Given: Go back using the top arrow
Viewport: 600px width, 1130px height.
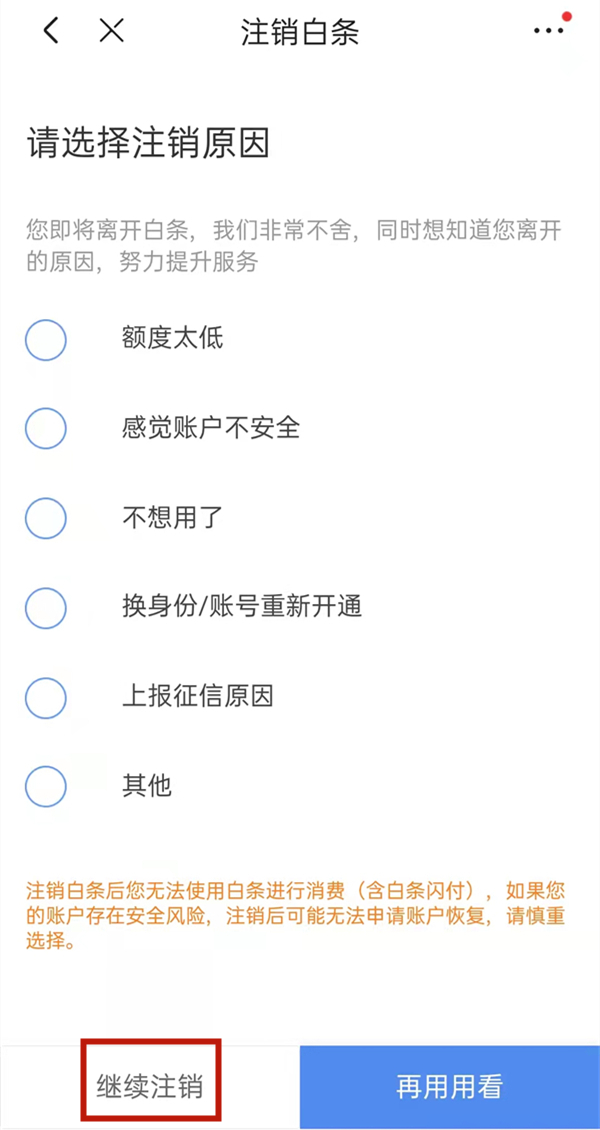Looking at the screenshot, I should coord(51,31).
